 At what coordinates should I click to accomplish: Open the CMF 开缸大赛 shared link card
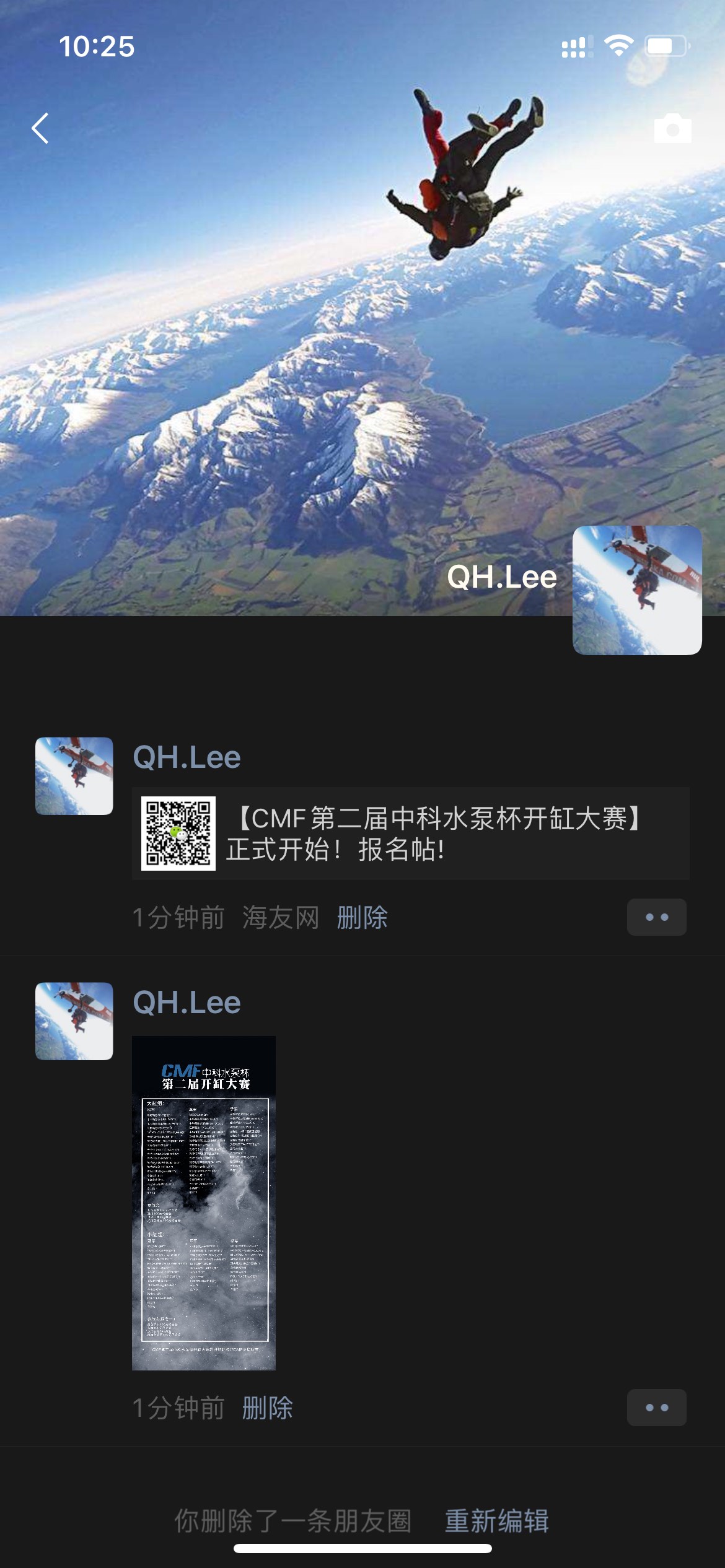410,833
